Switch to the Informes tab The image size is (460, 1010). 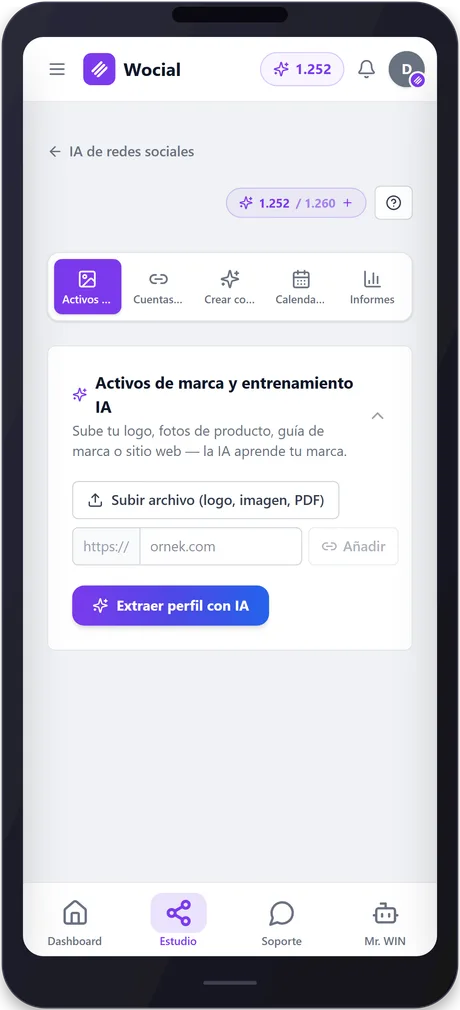[x=372, y=287]
